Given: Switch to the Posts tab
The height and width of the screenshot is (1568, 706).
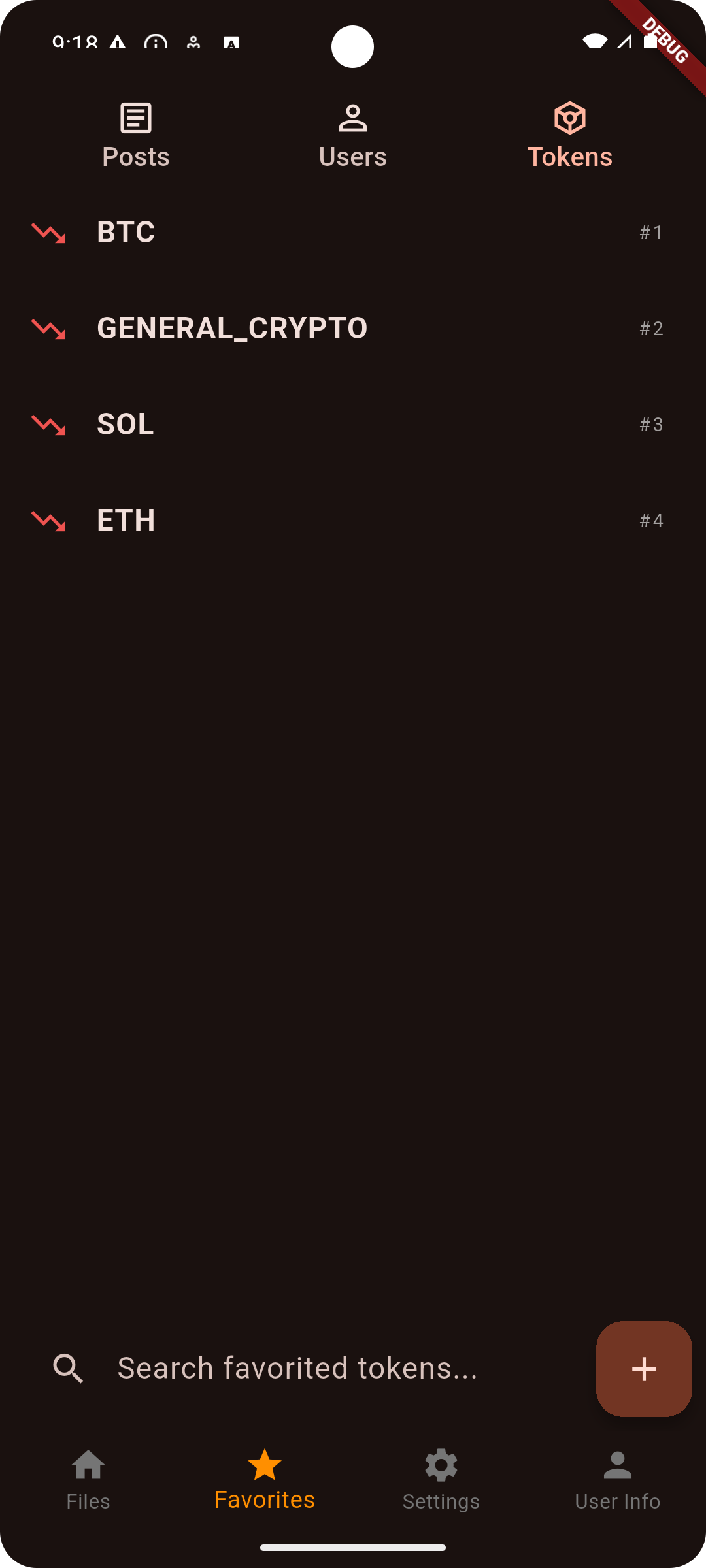Looking at the screenshot, I should point(136,136).
